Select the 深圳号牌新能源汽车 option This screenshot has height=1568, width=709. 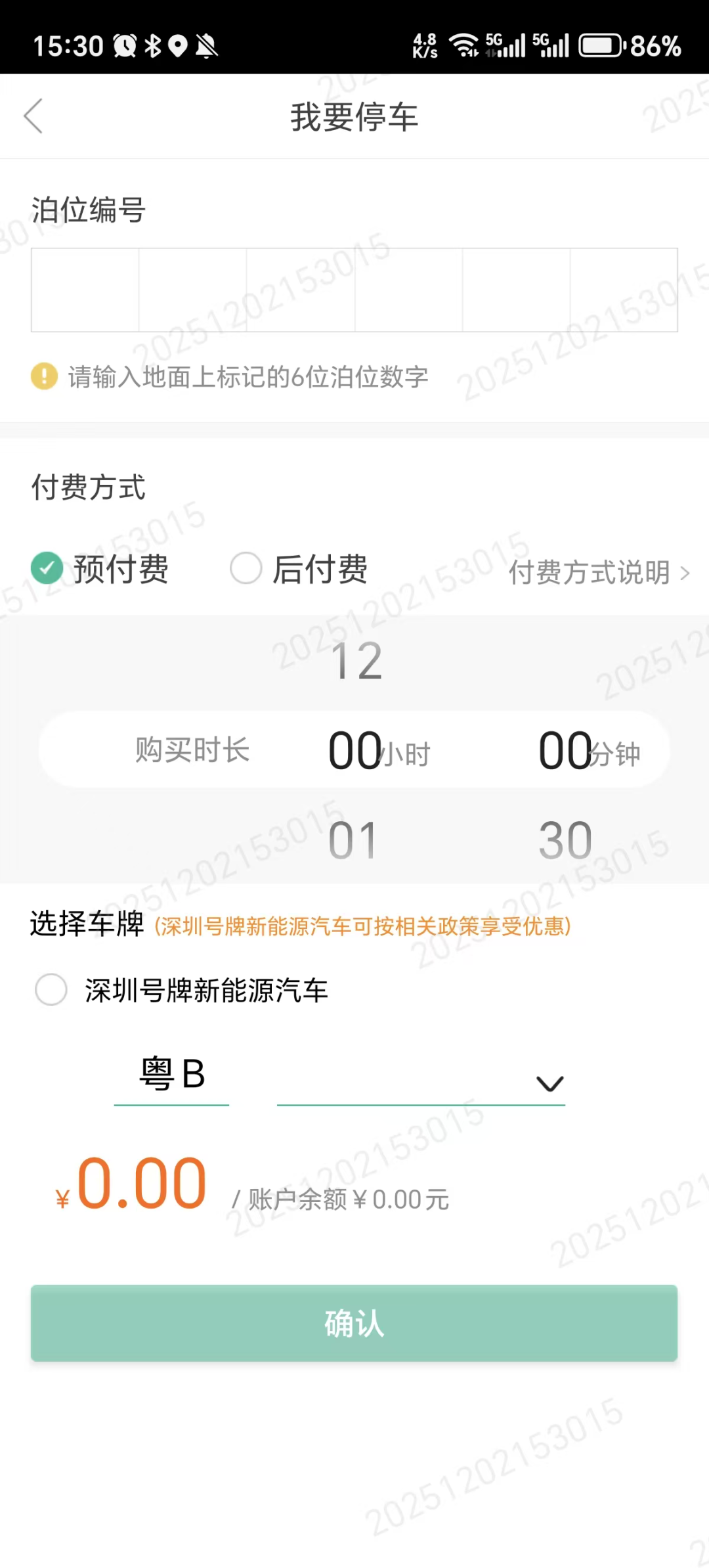(182, 990)
